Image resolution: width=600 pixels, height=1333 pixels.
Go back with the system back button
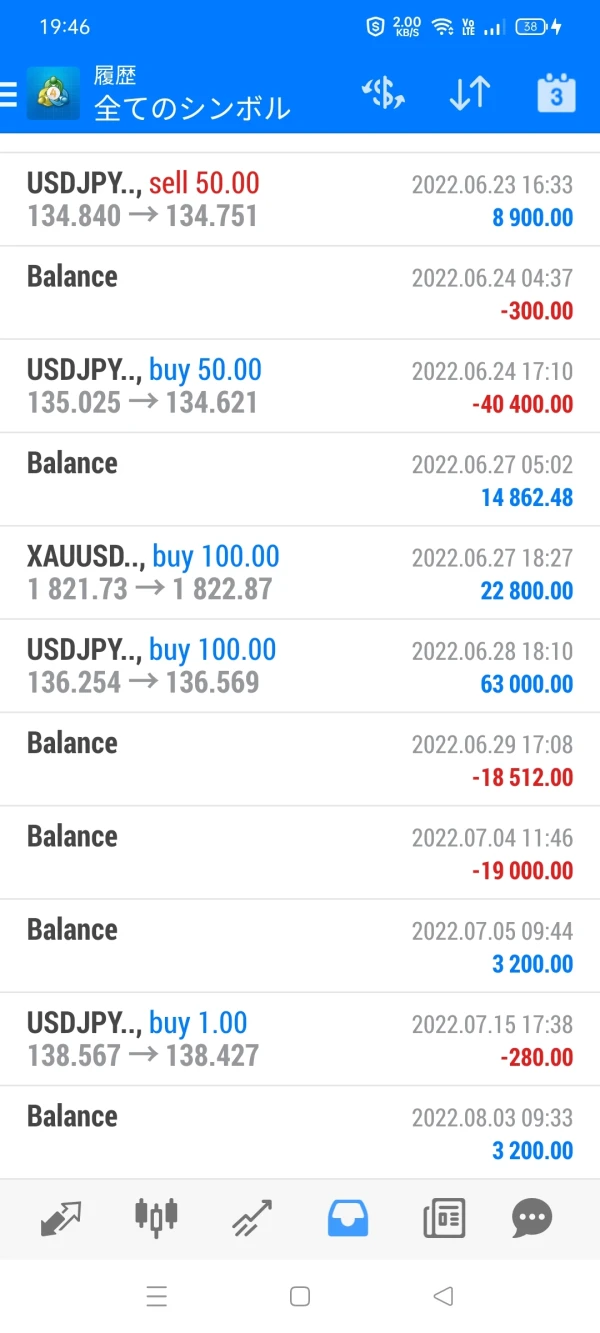(443, 1297)
